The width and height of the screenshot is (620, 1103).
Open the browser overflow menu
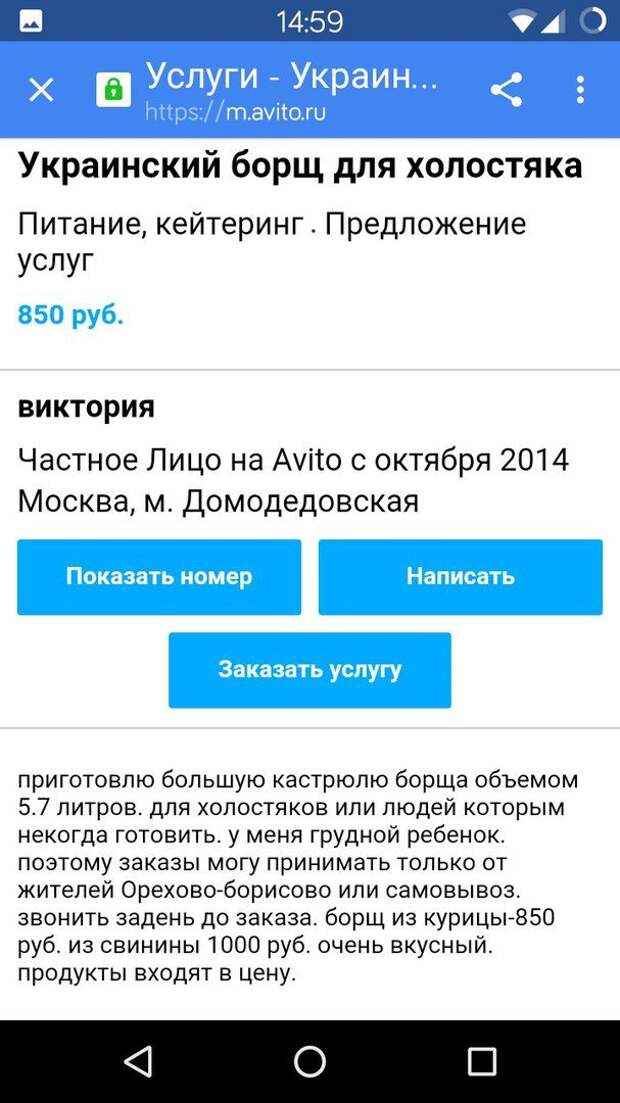580,90
